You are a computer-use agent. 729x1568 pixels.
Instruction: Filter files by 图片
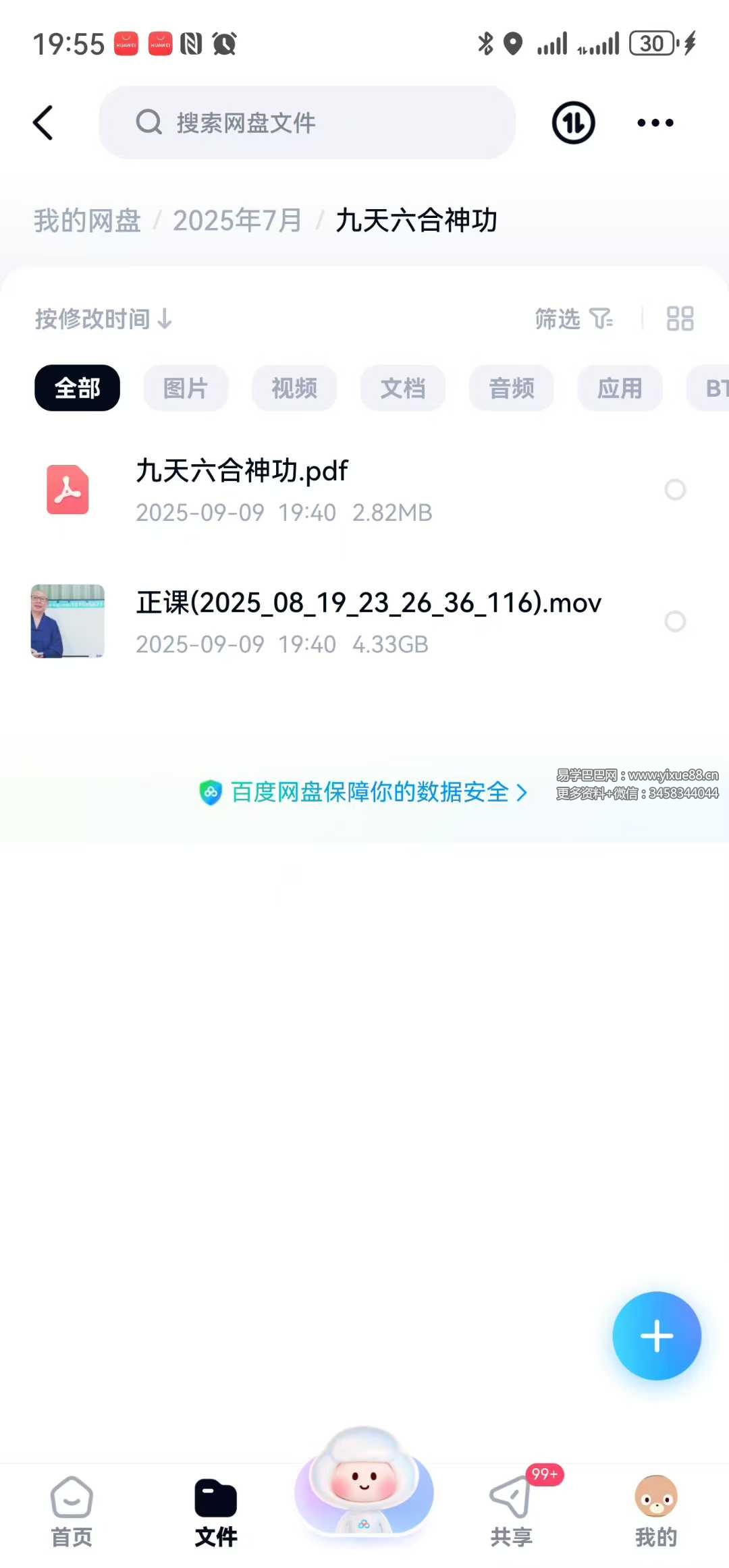(186, 388)
